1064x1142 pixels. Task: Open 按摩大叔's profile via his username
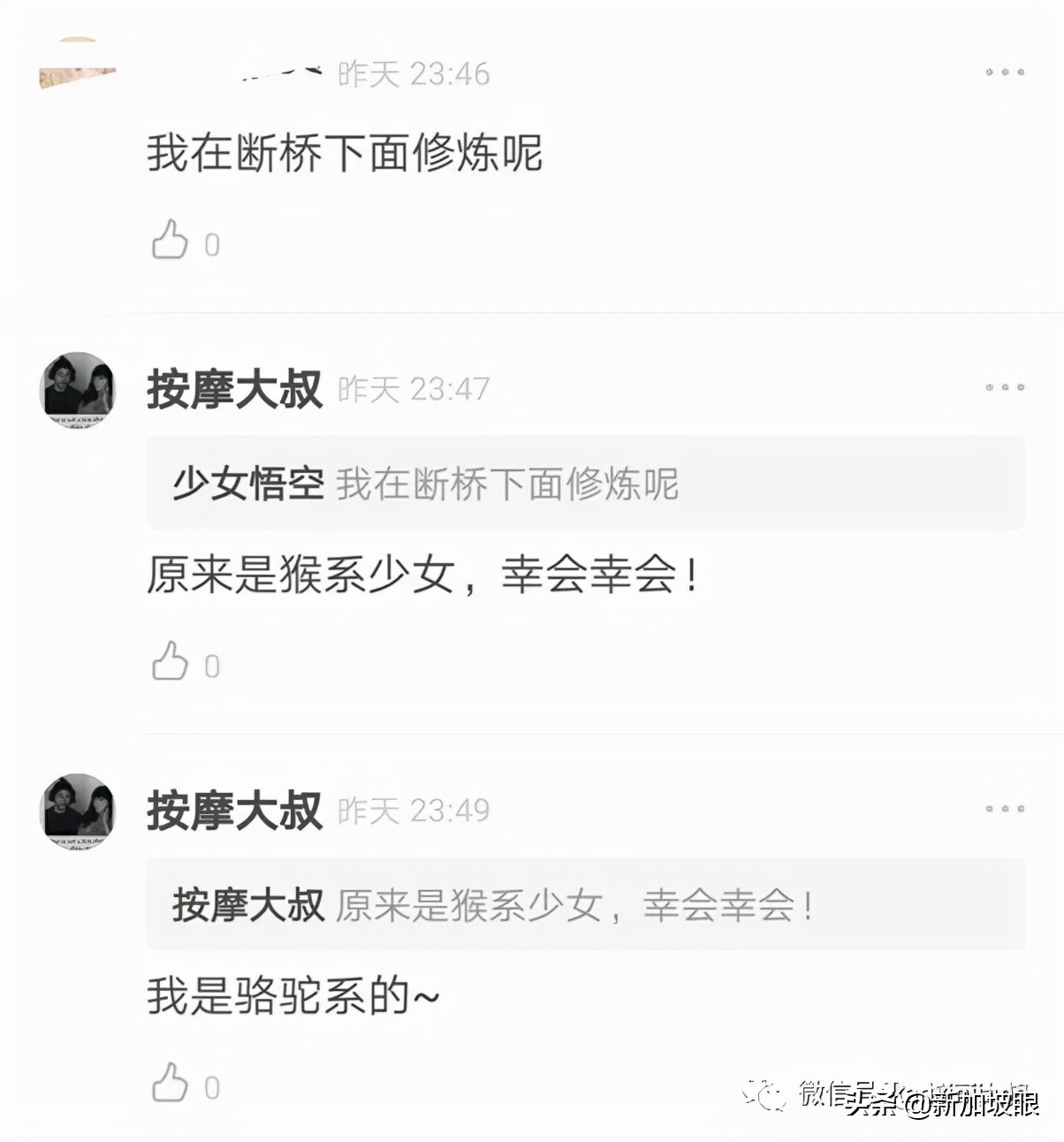(x=234, y=389)
